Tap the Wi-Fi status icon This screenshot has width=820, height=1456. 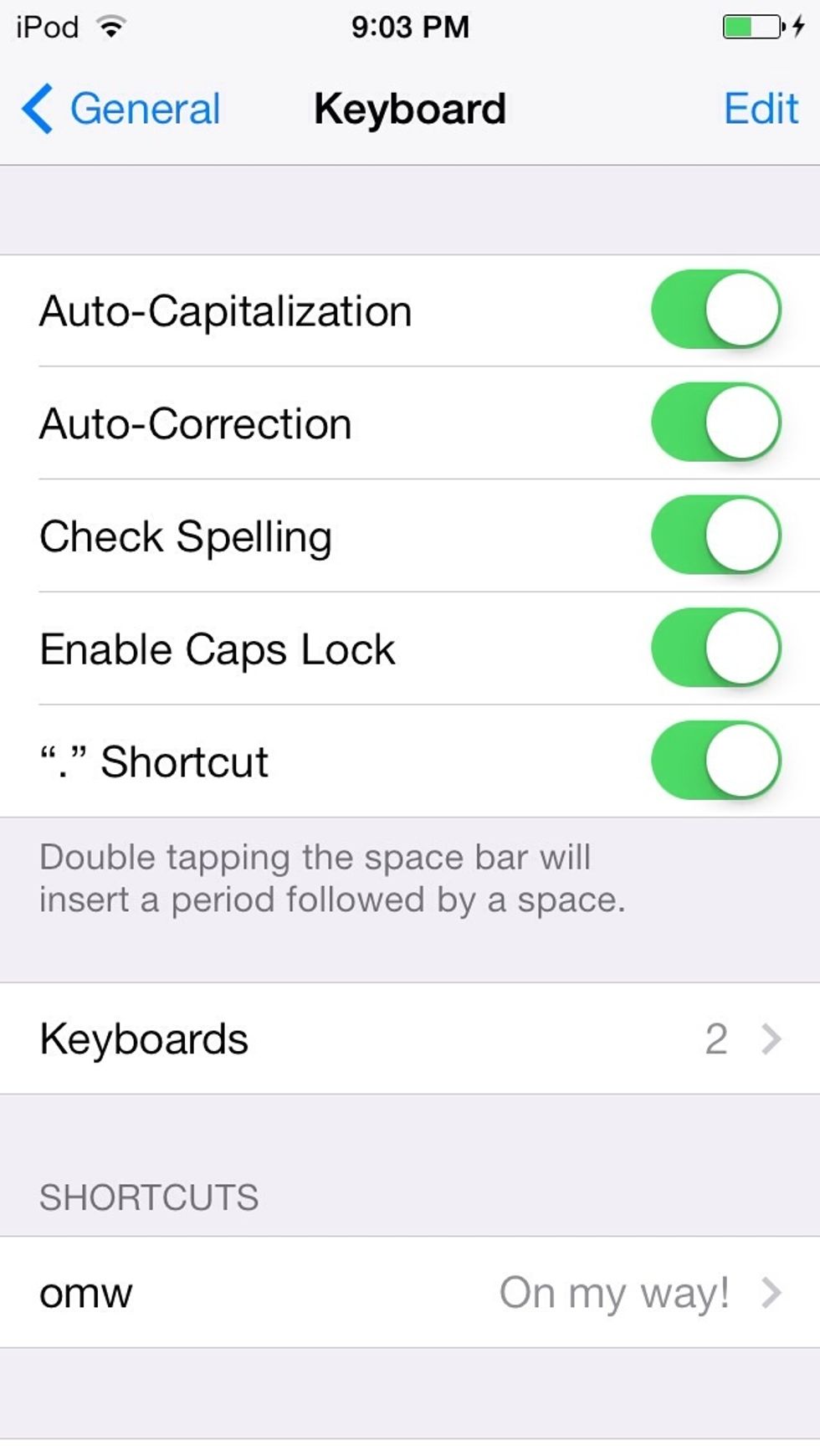109,25
